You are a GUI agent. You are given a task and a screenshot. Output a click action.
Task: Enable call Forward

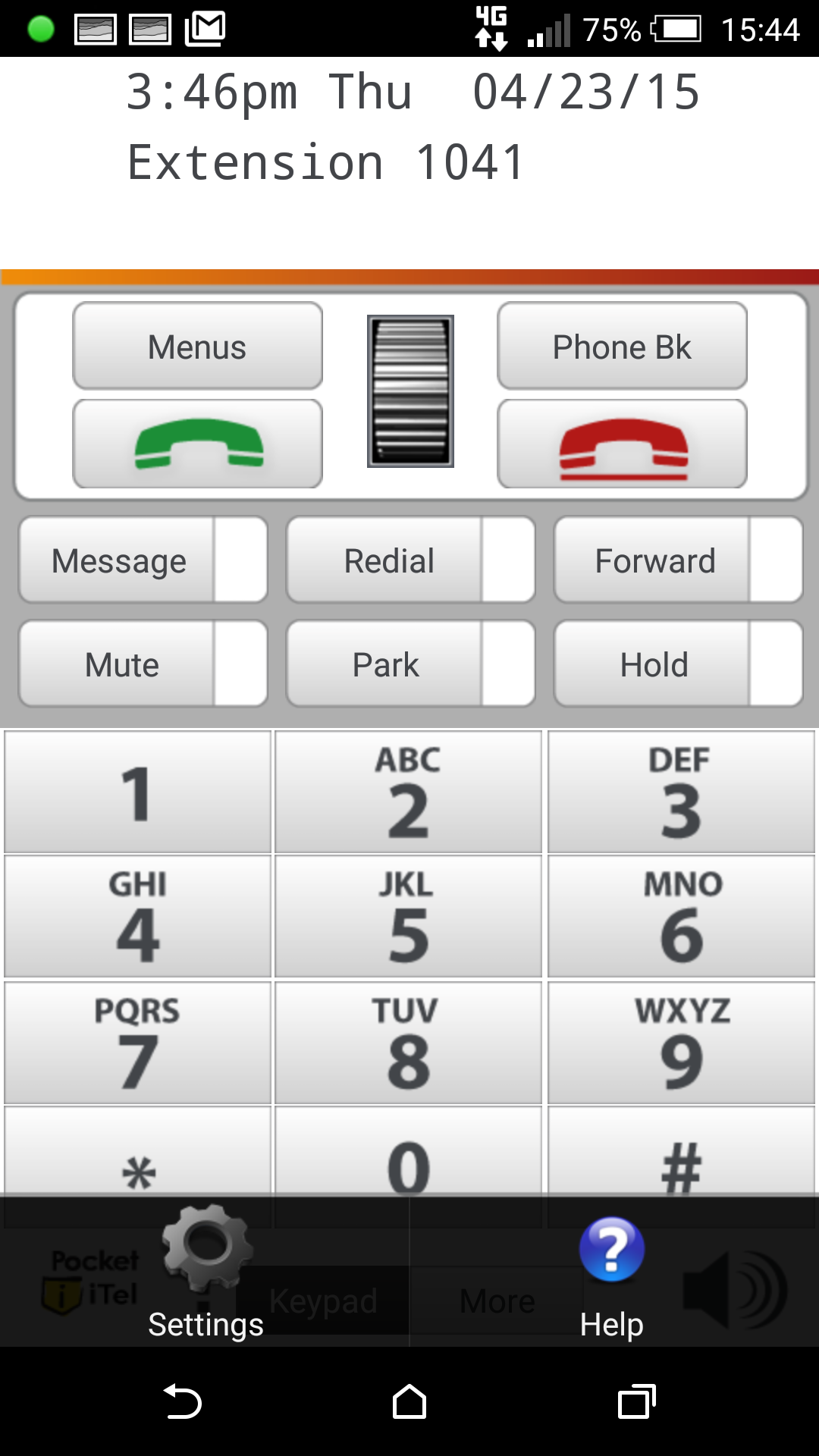(x=655, y=560)
